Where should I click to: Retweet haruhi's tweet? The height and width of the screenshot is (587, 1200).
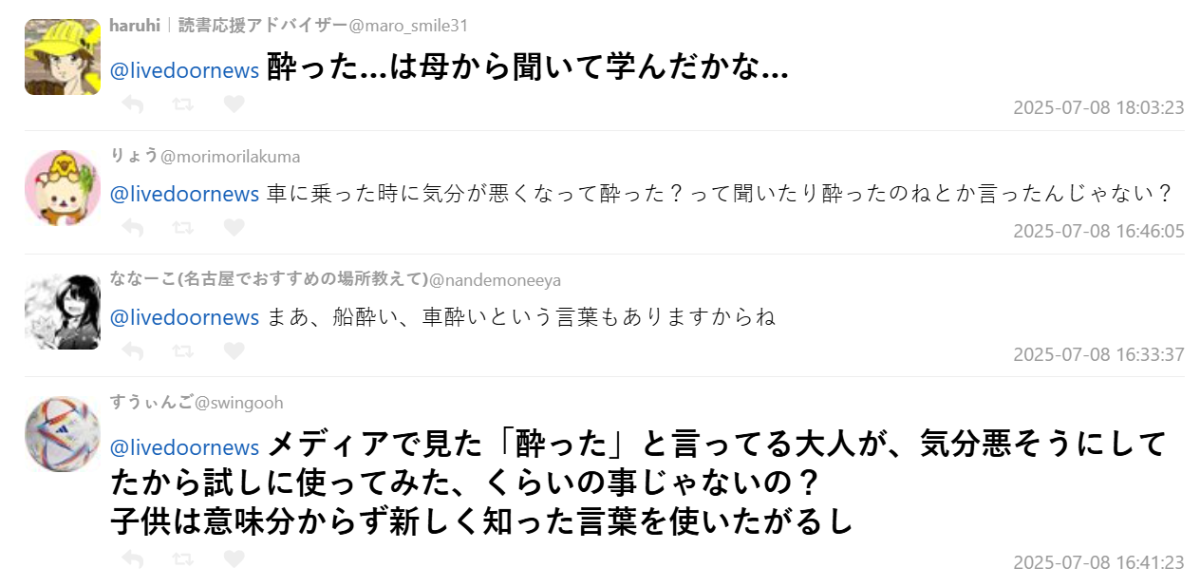pos(183,104)
